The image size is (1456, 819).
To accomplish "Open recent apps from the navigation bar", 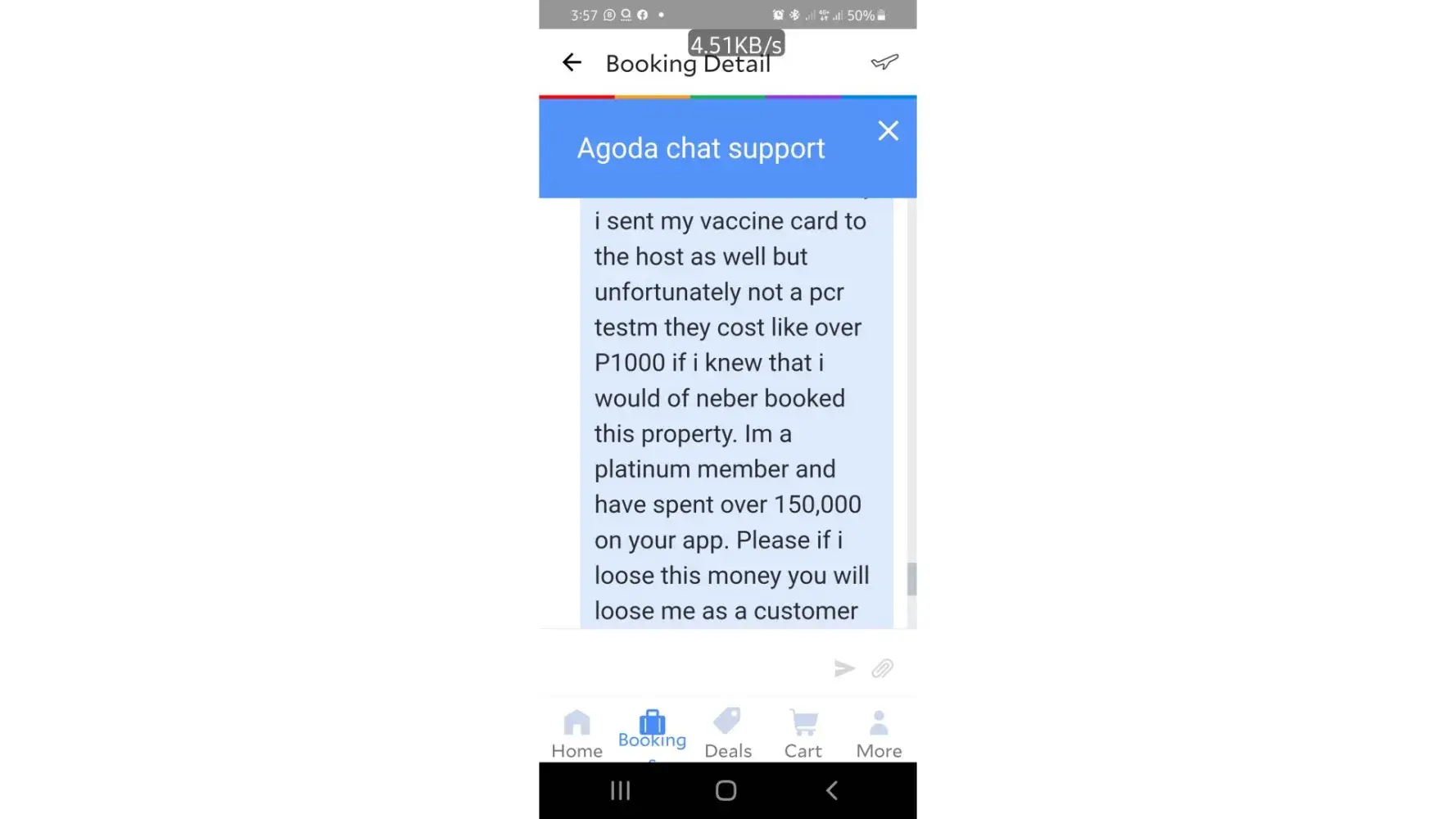I will [621, 790].
